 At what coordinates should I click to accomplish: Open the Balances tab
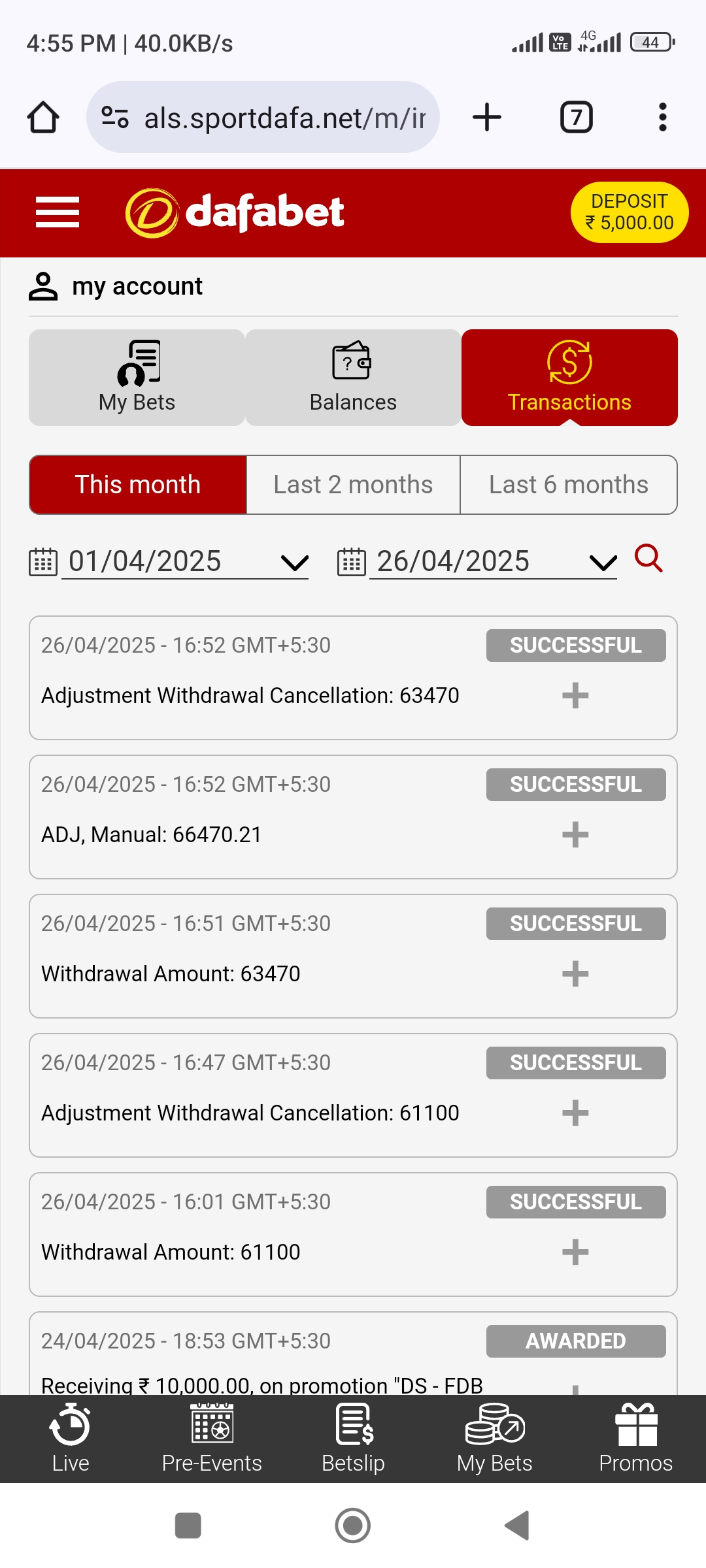tap(353, 378)
